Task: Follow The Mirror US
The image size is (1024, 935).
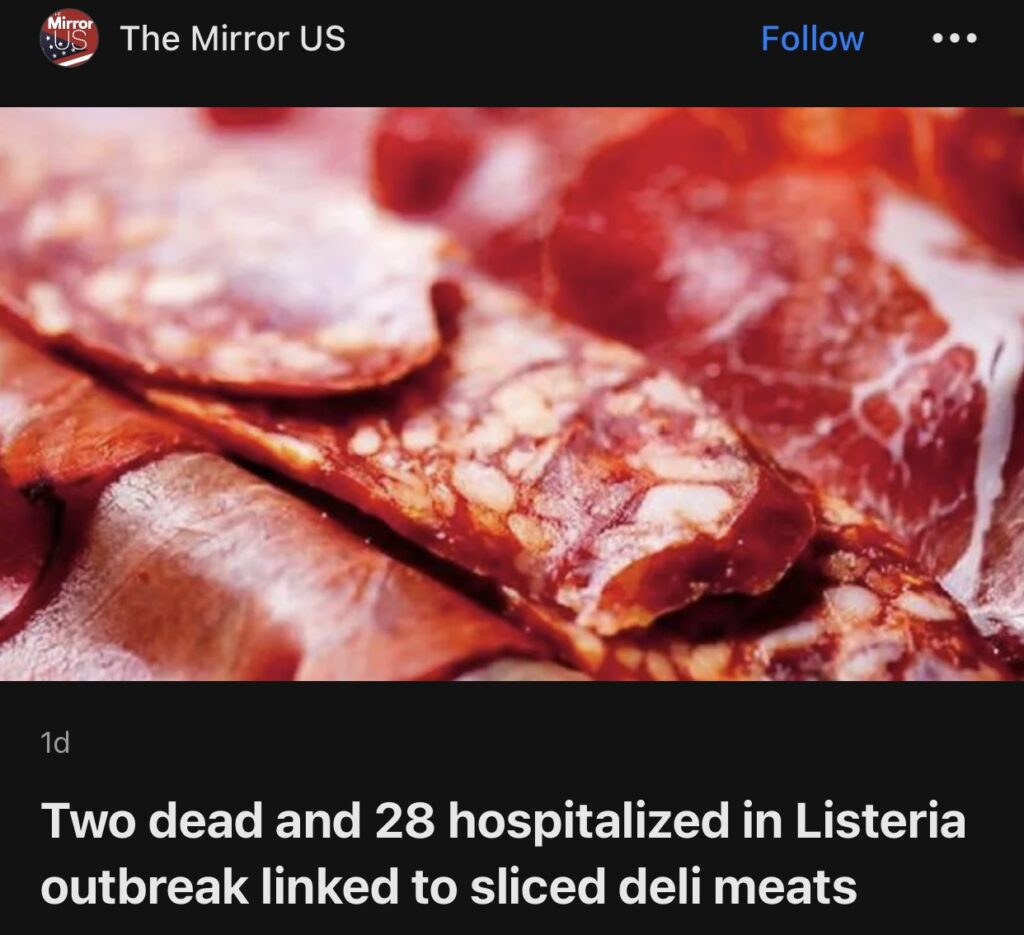Action: tap(812, 39)
